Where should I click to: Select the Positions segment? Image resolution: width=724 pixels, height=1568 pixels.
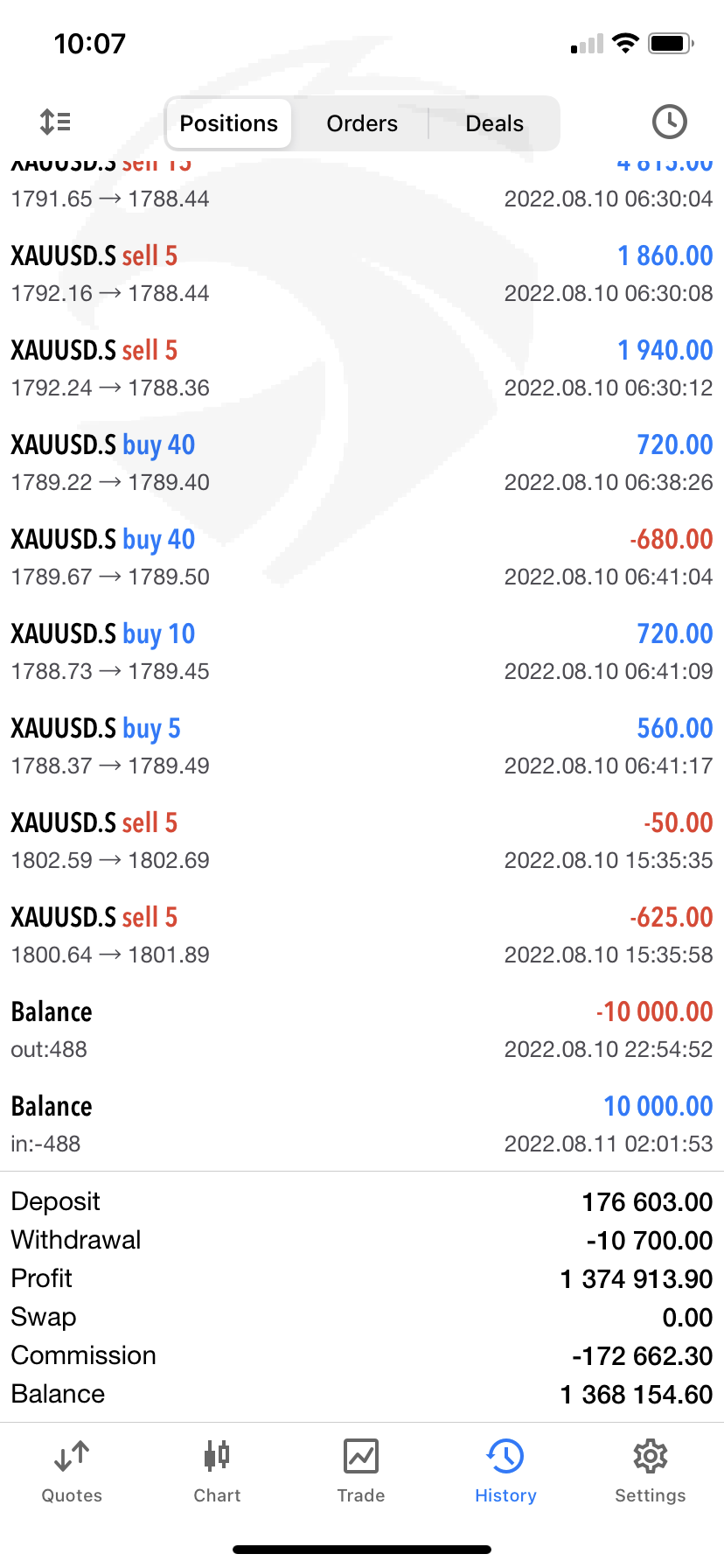[229, 123]
